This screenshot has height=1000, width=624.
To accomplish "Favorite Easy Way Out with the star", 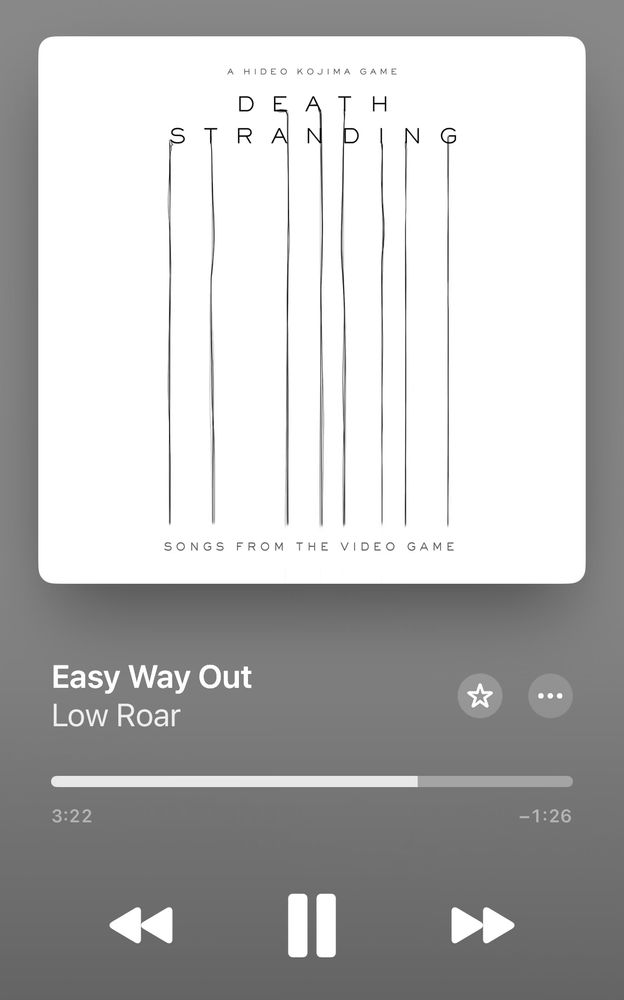I will pyautogui.click(x=480, y=696).
